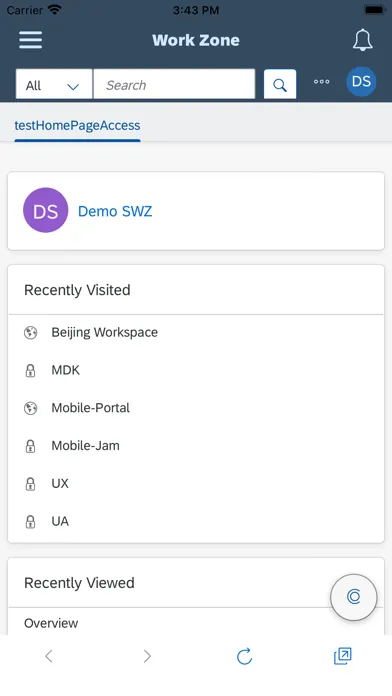Go forward with the right arrow
The width and height of the screenshot is (392, 696).
pyautogui.click(x=147, y=656)
